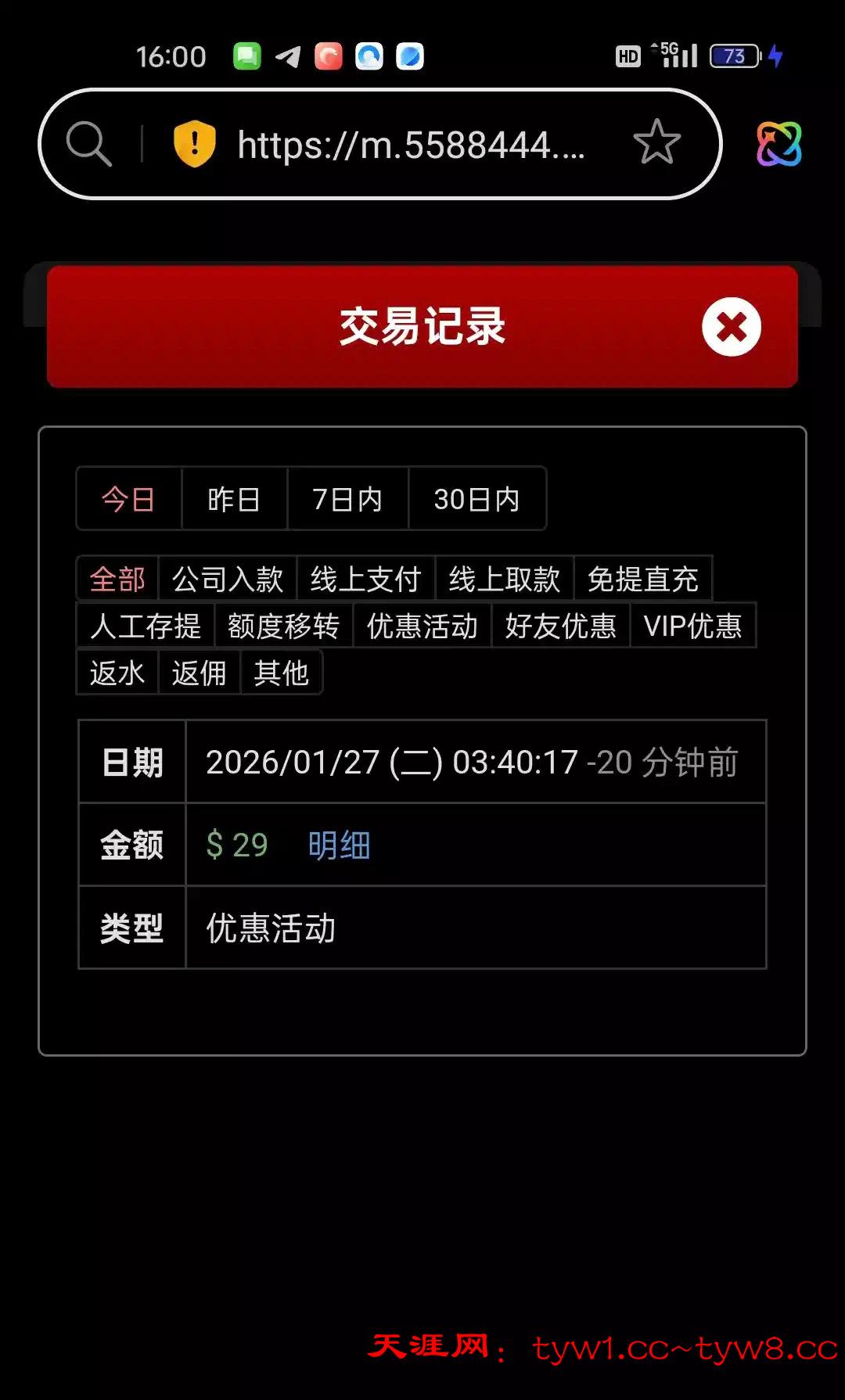
Task: Filter by 线上支付
Action: pyautogui.click(x=365, y=580)
